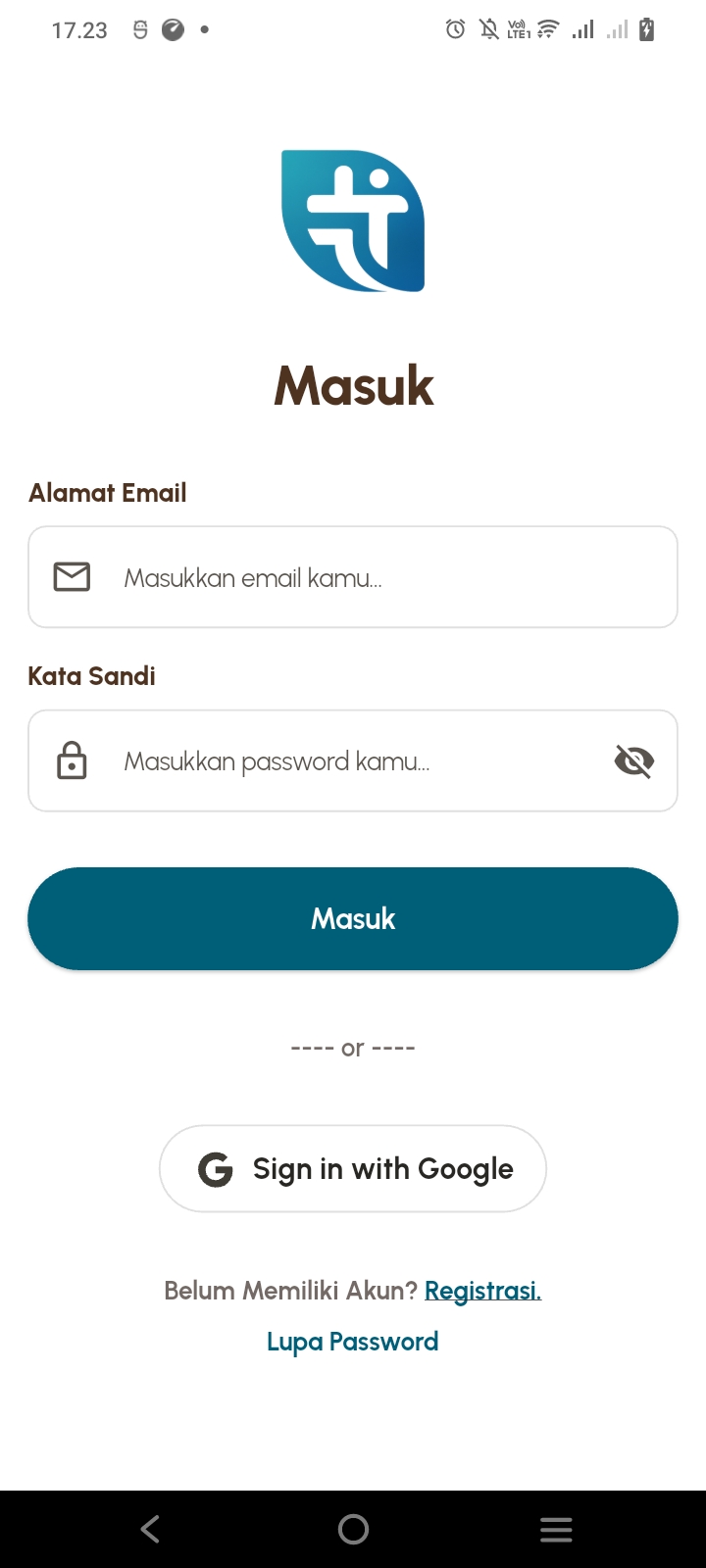This screenshot has width=706, height=1568.
Task: Toggle password visibility eye icon
Action: tap(633, 760)
